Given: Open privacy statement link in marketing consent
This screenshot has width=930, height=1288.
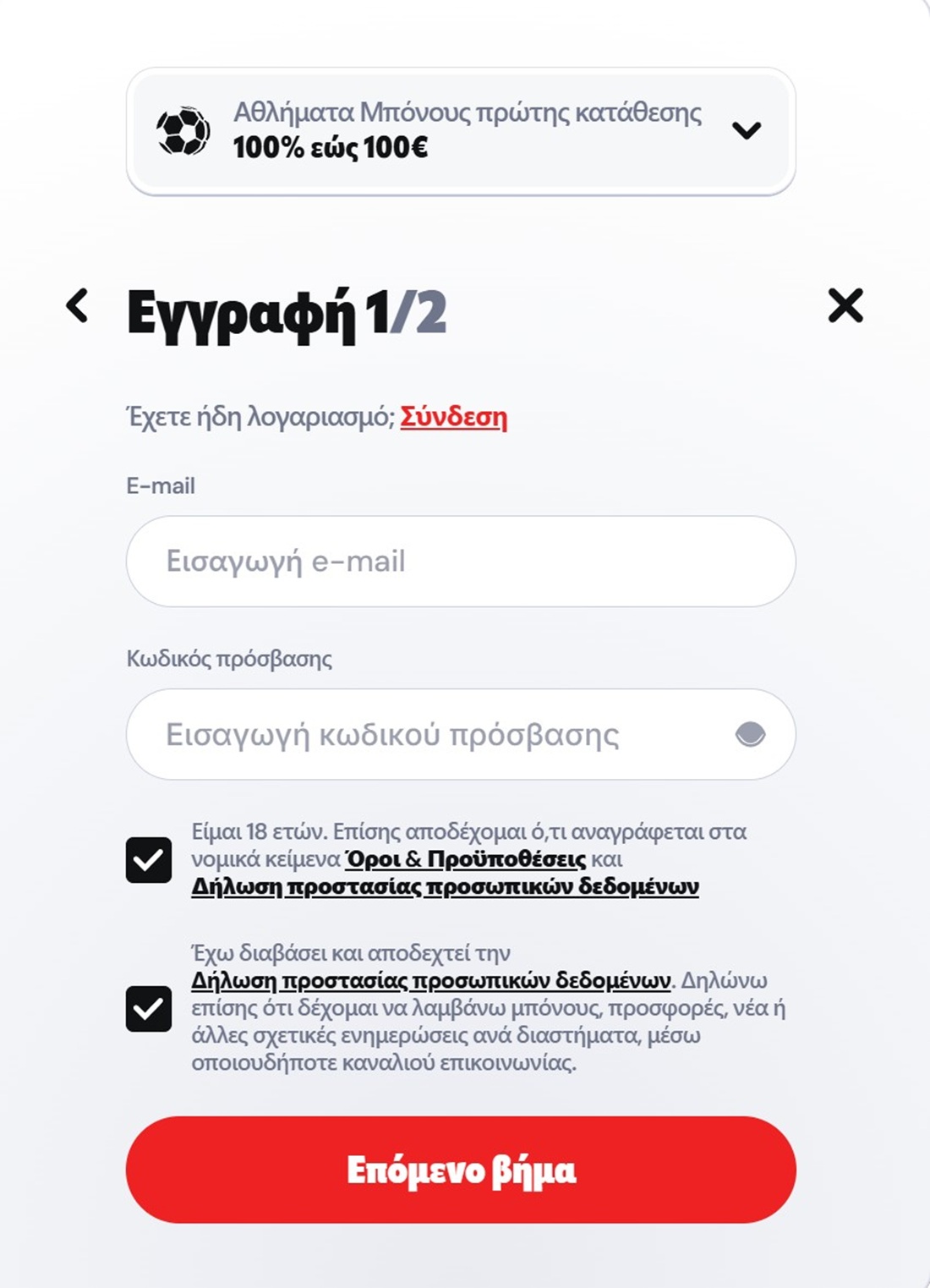Looking at the screenshot, I should coord(431,981).
